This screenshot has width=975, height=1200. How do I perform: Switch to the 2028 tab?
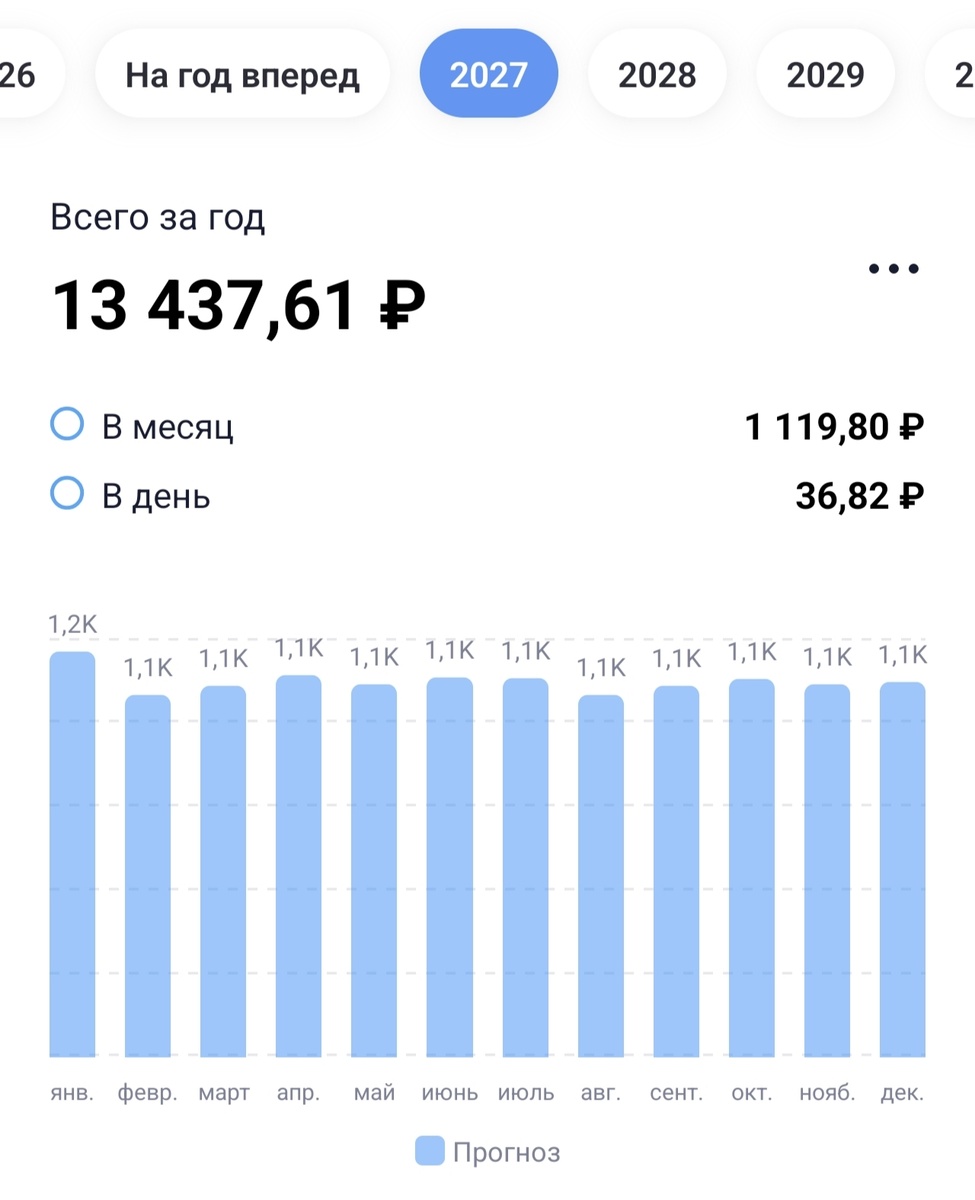[657, 73]
